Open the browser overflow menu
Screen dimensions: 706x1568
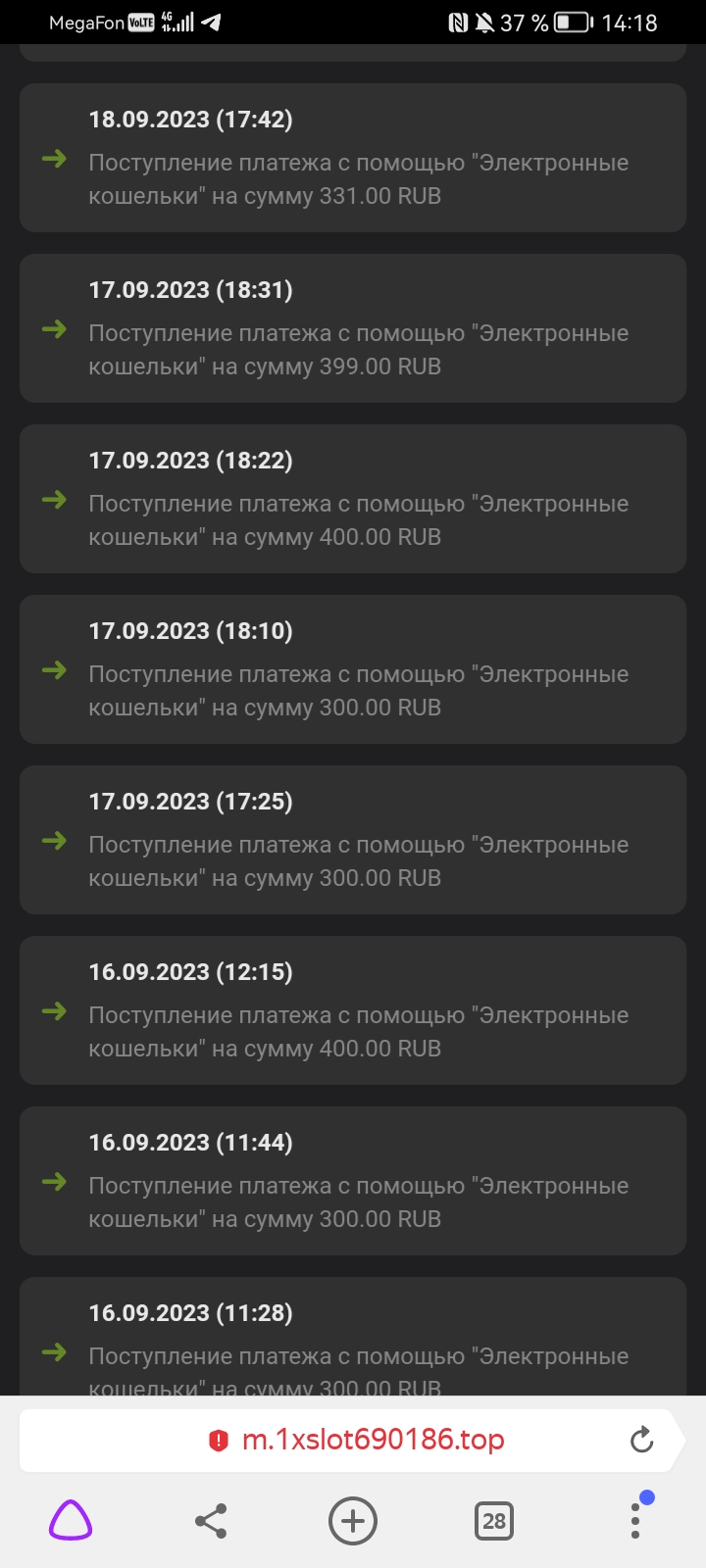click(635, 1521)
